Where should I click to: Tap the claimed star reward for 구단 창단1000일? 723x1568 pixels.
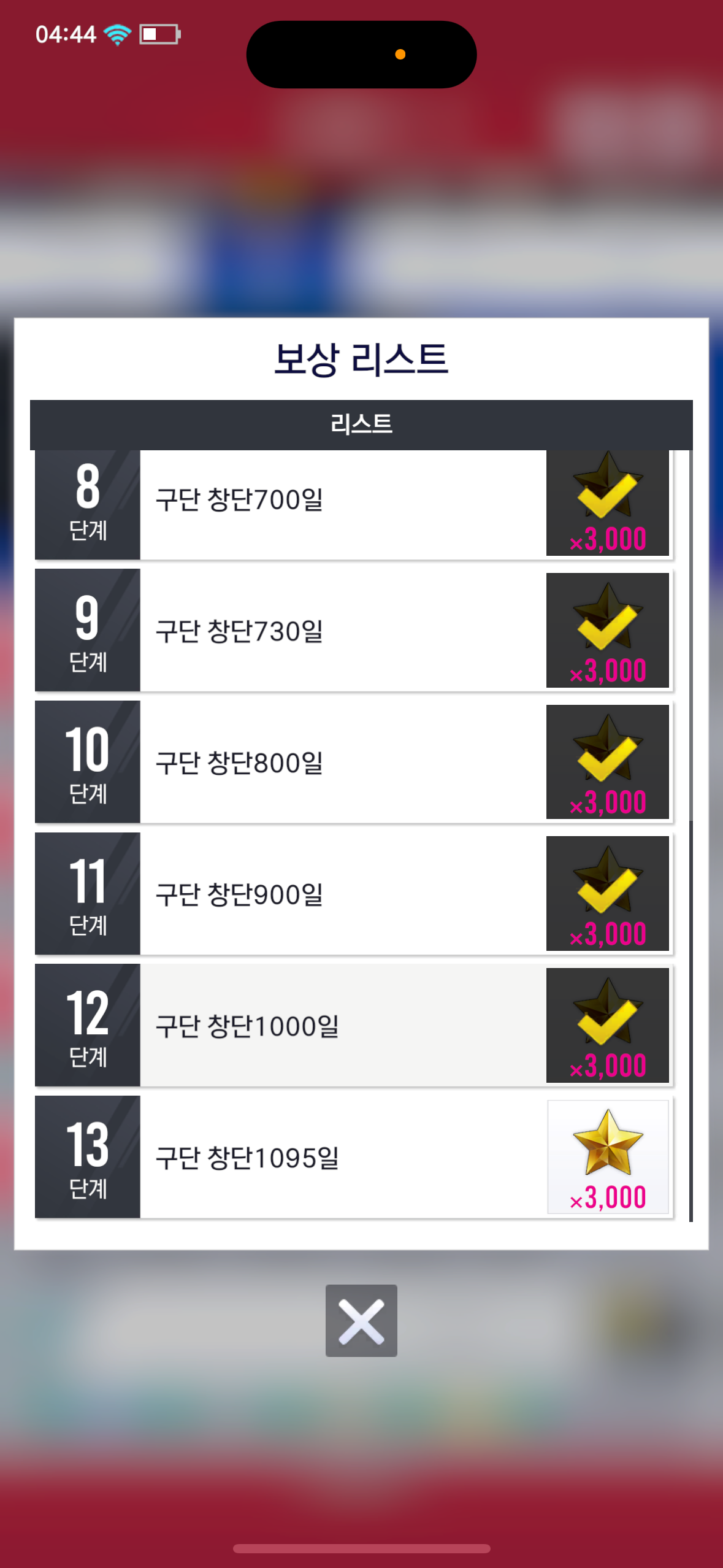607,1025
